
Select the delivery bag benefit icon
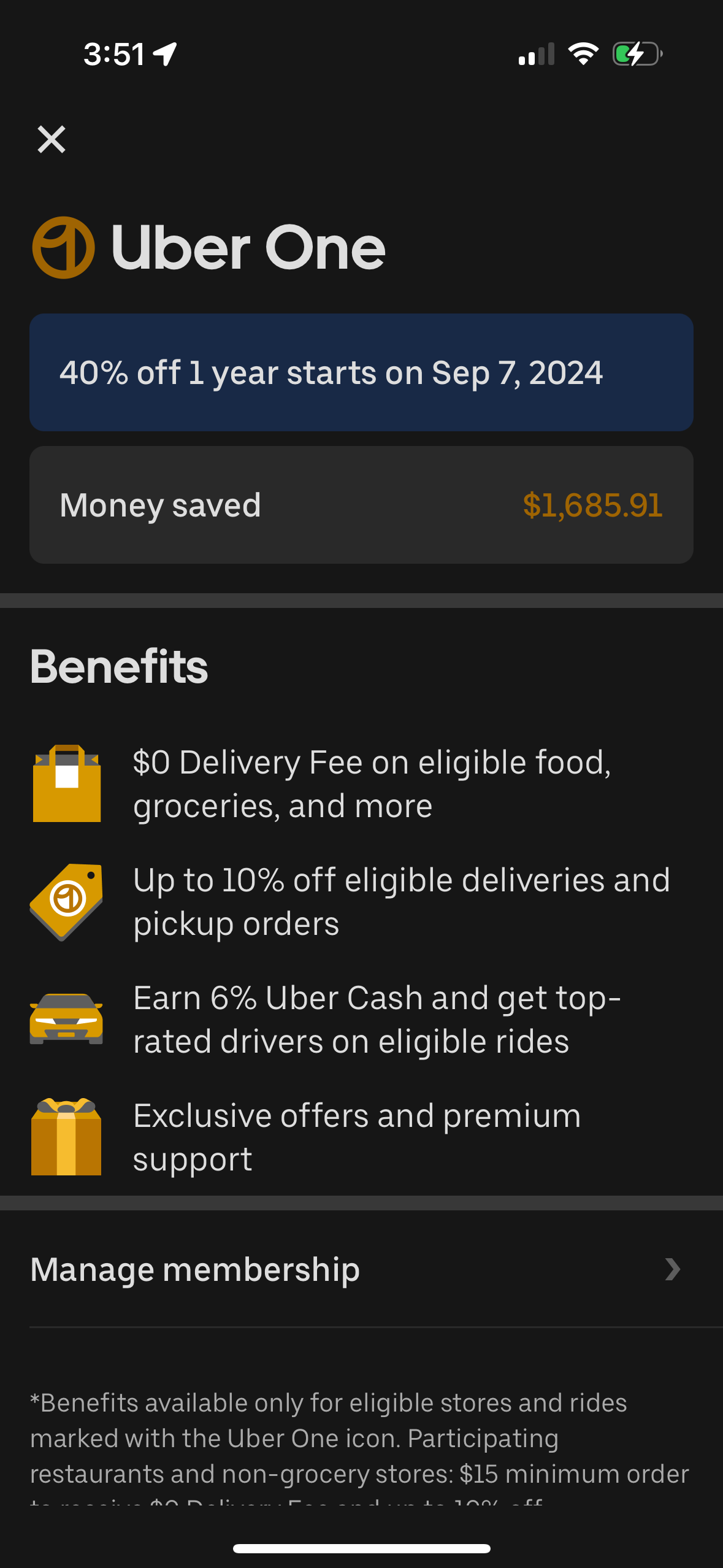pos(66,783)
